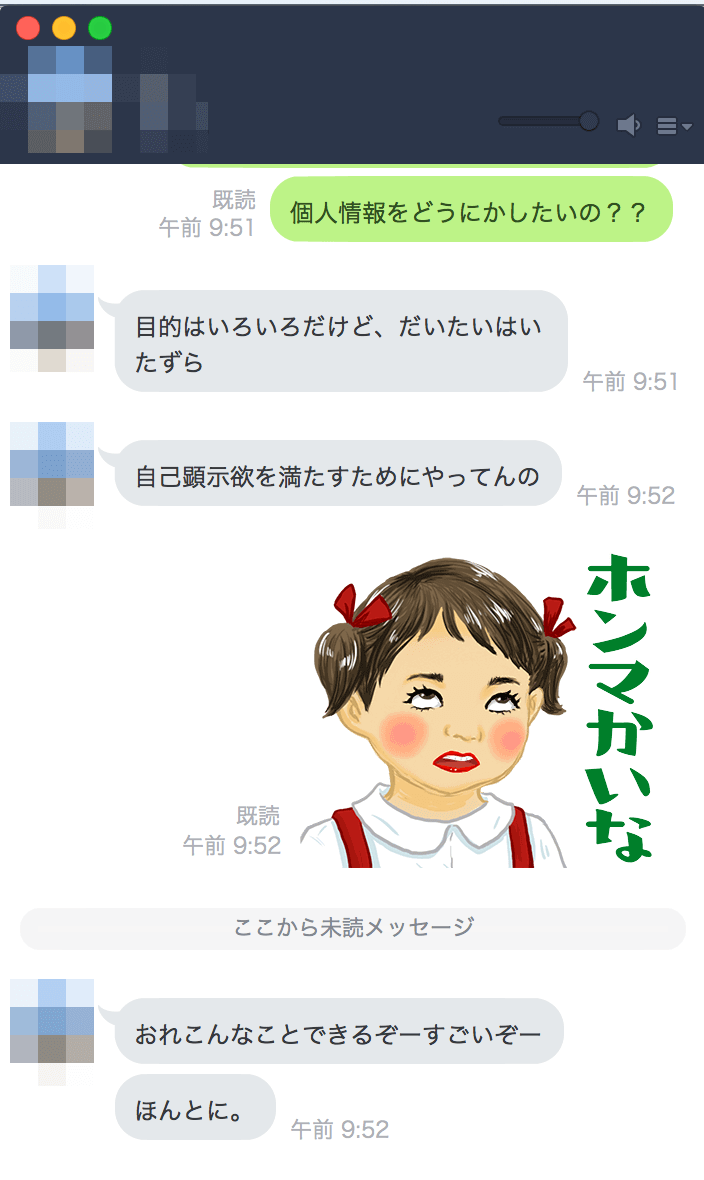
Task: Open sender avatar beside 目的はいろいろだけど message
Action: [52, 318]
